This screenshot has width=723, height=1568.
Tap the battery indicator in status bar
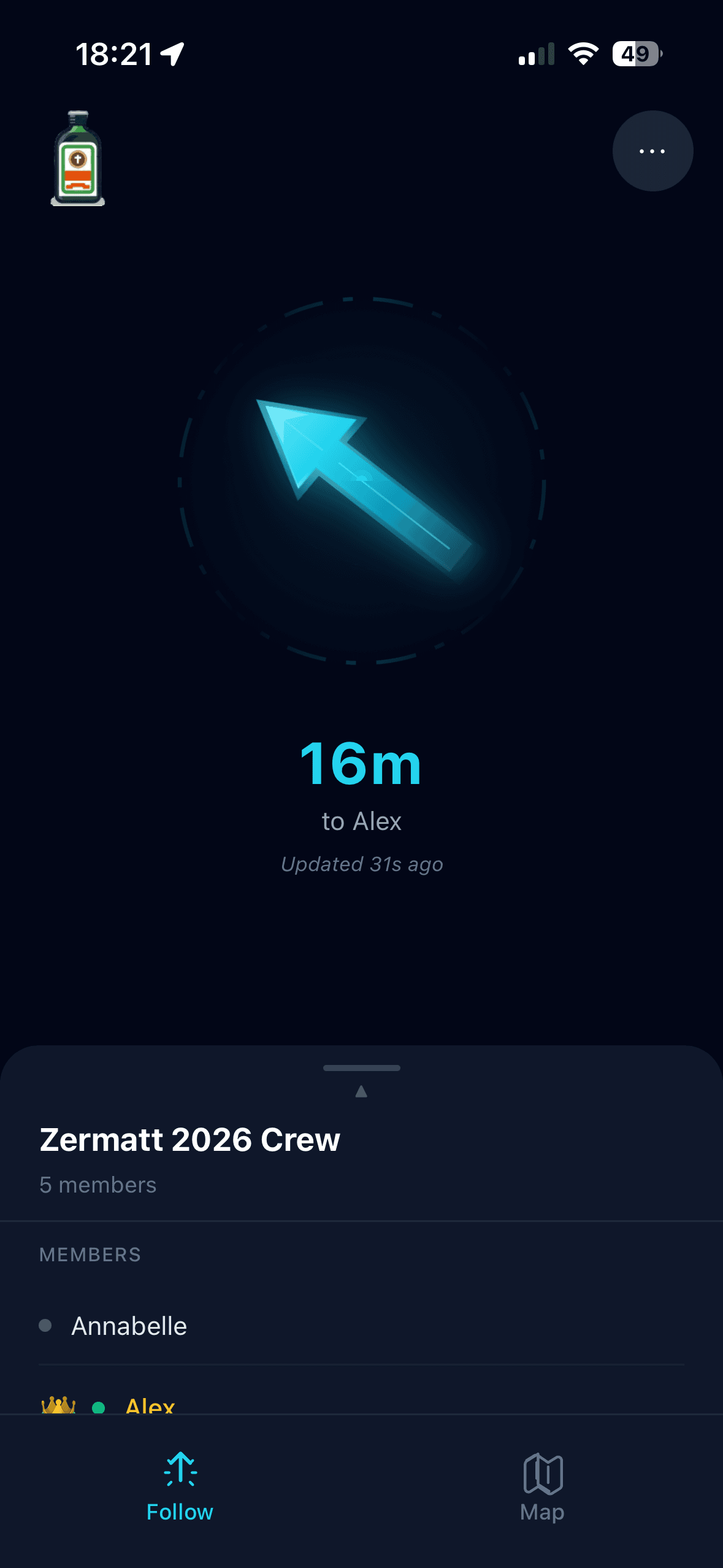(x=635, y=54)
